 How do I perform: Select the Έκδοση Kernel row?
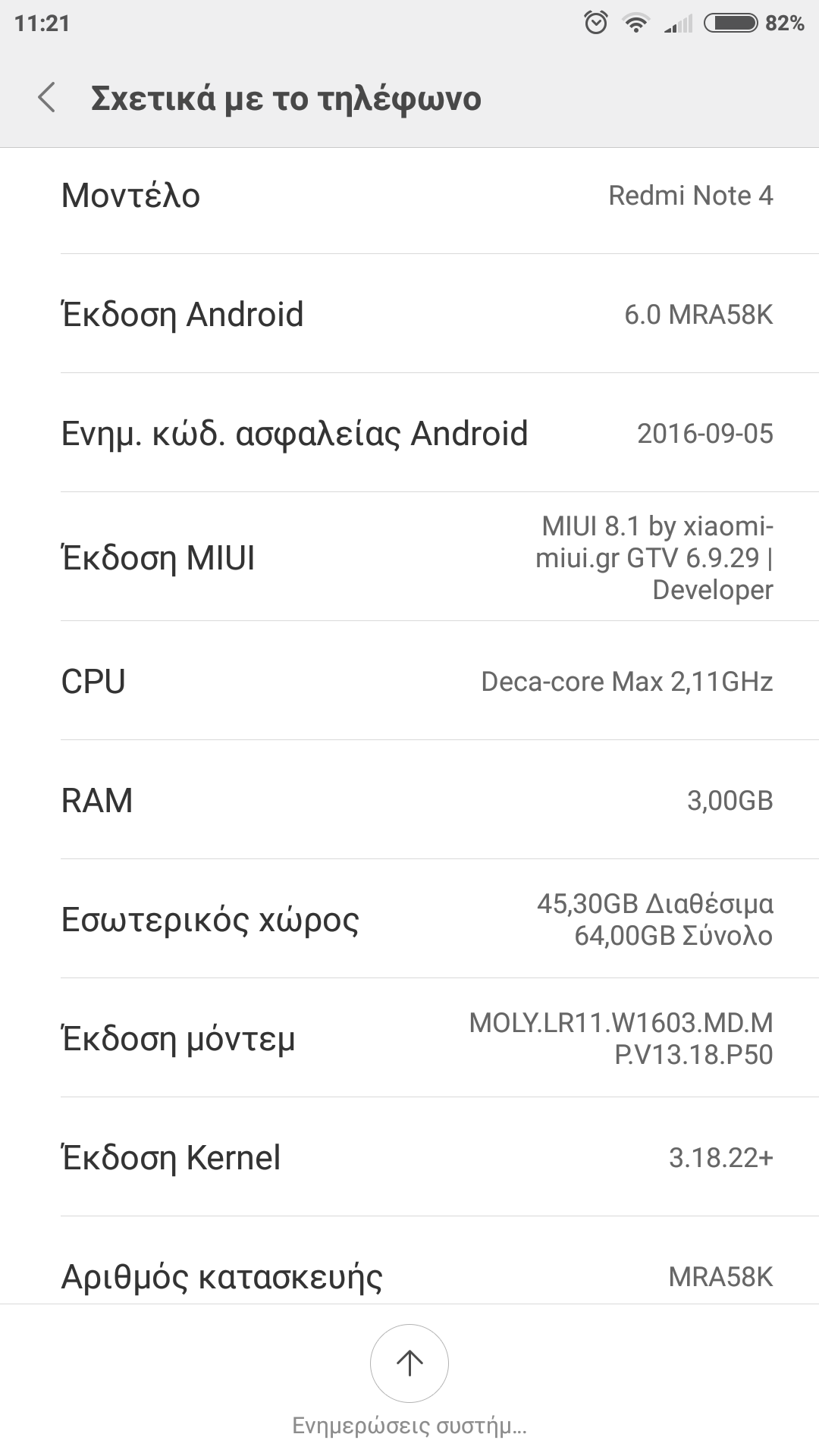click(409, 1157)
